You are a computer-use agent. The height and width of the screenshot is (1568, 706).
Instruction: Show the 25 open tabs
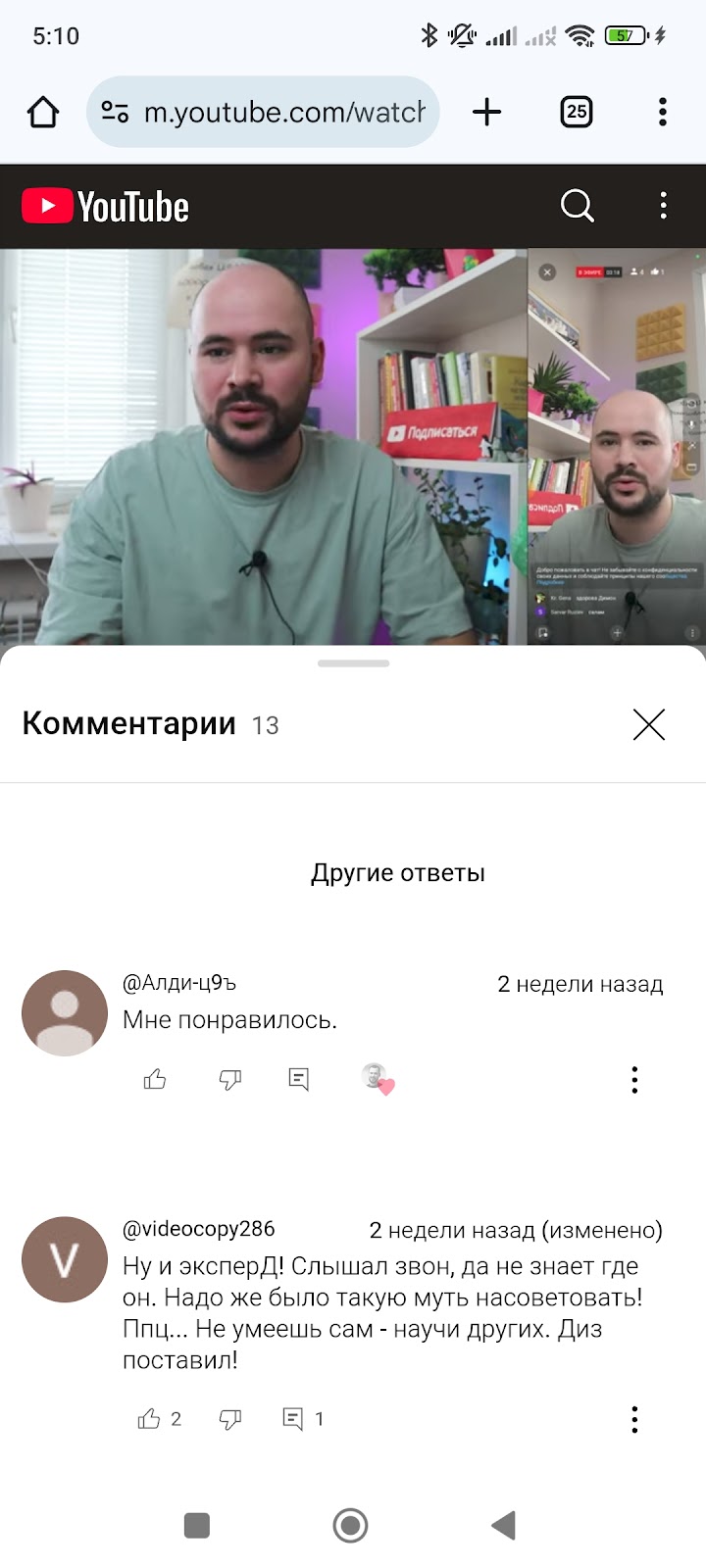coord(577,113)
